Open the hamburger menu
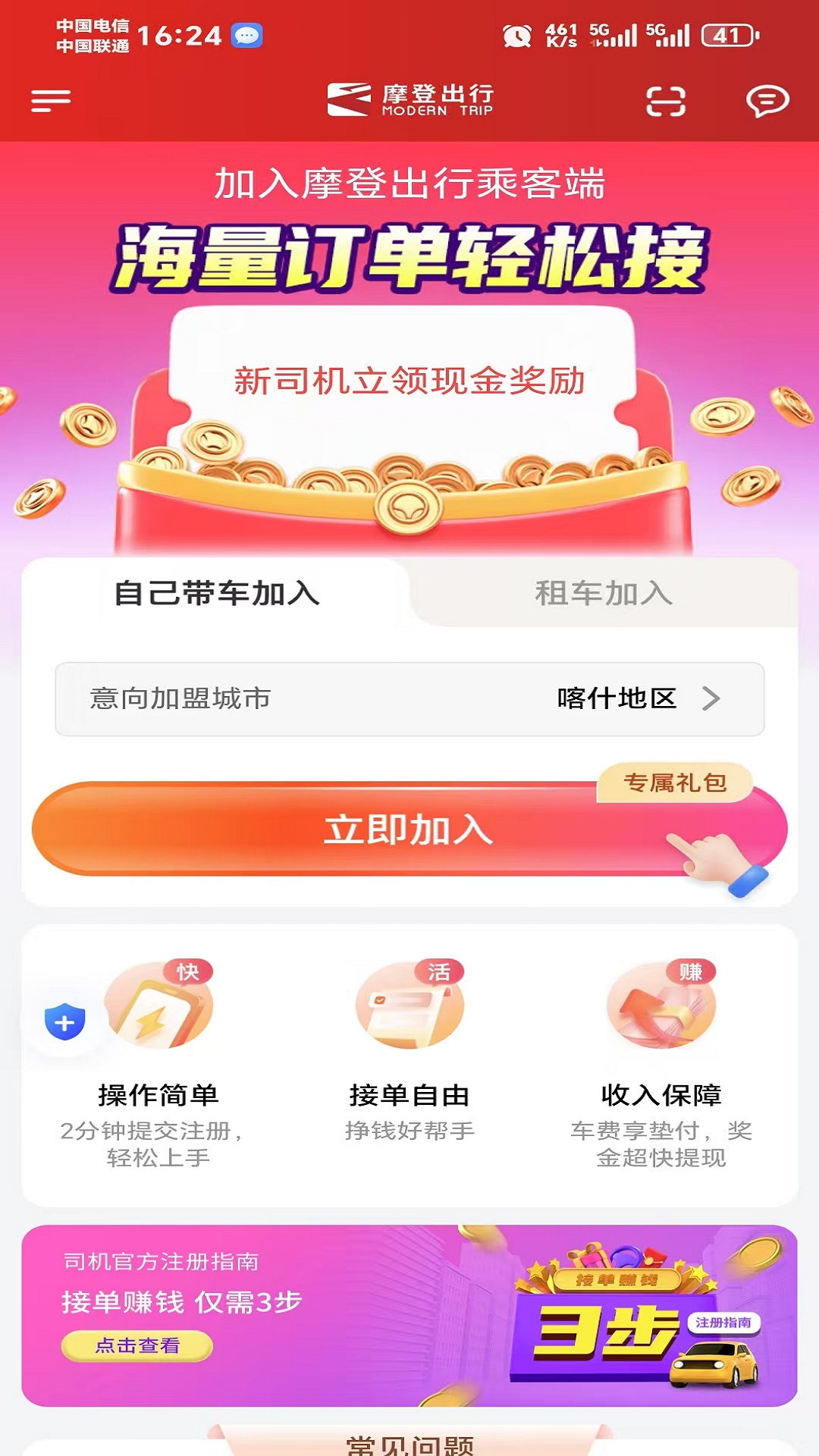Image resolution: width=819 pixels, height=1456 pixels. coord(50,101)
